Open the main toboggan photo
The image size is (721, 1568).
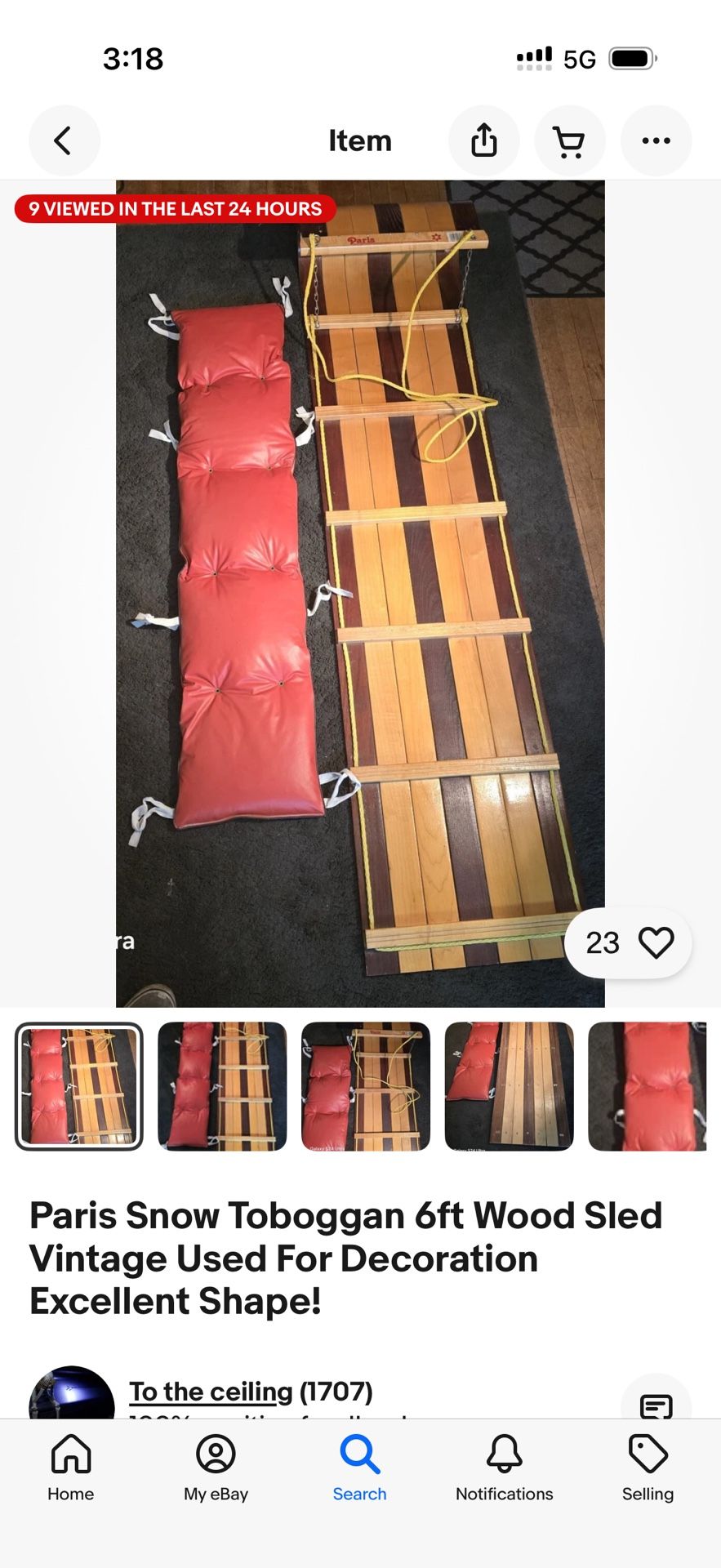(360, 593)
